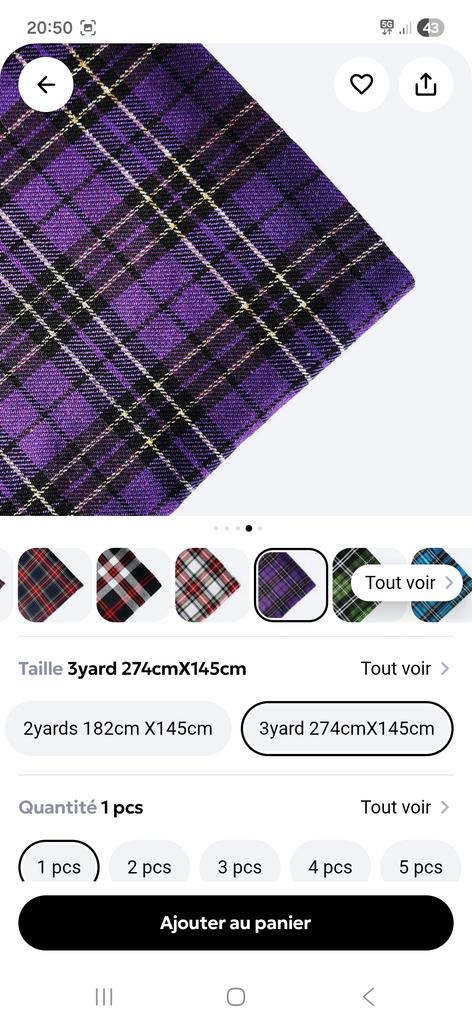This screenshot has height=1024, width=472.
Task: Open Tout voir over the color swatches
Action: (x=408, y=583)
